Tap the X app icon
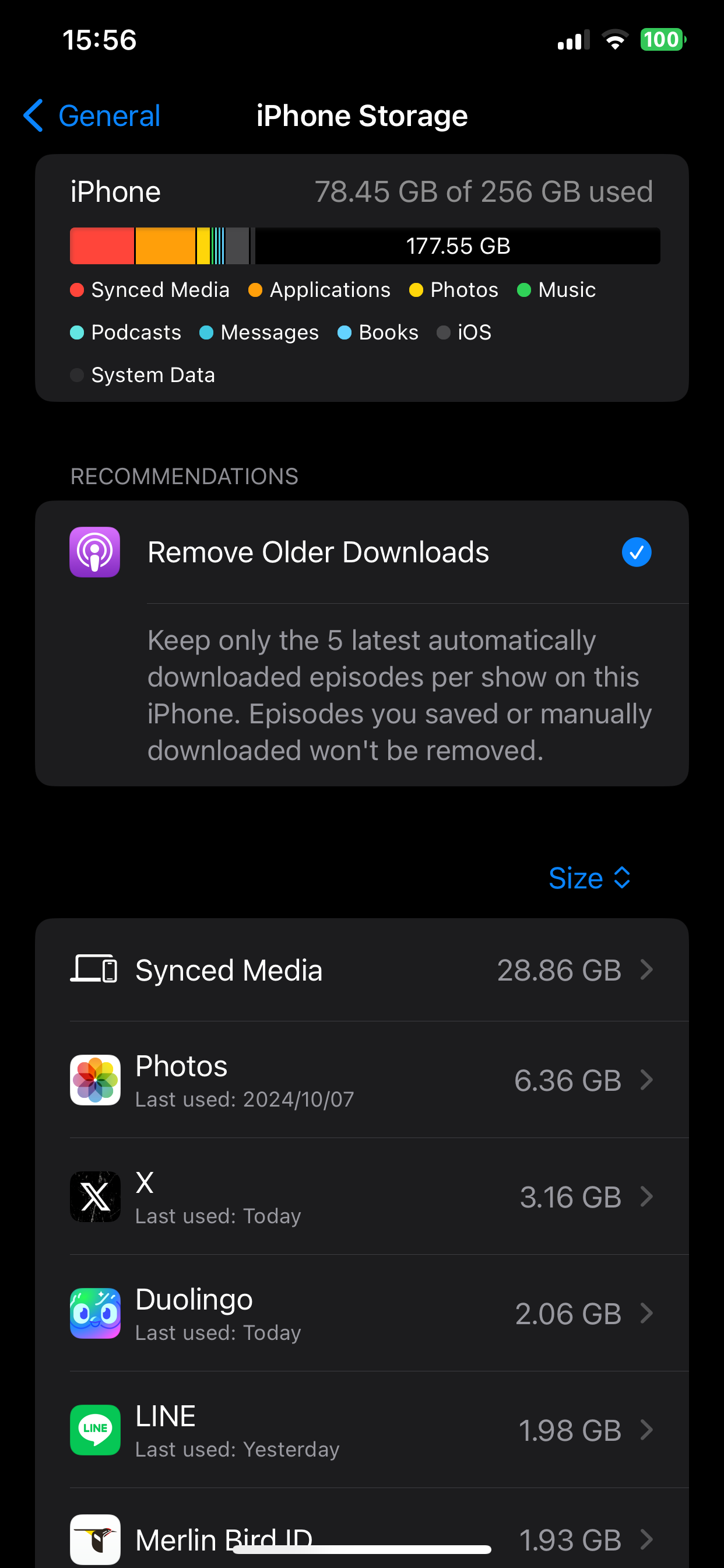 coord(95,1196)
